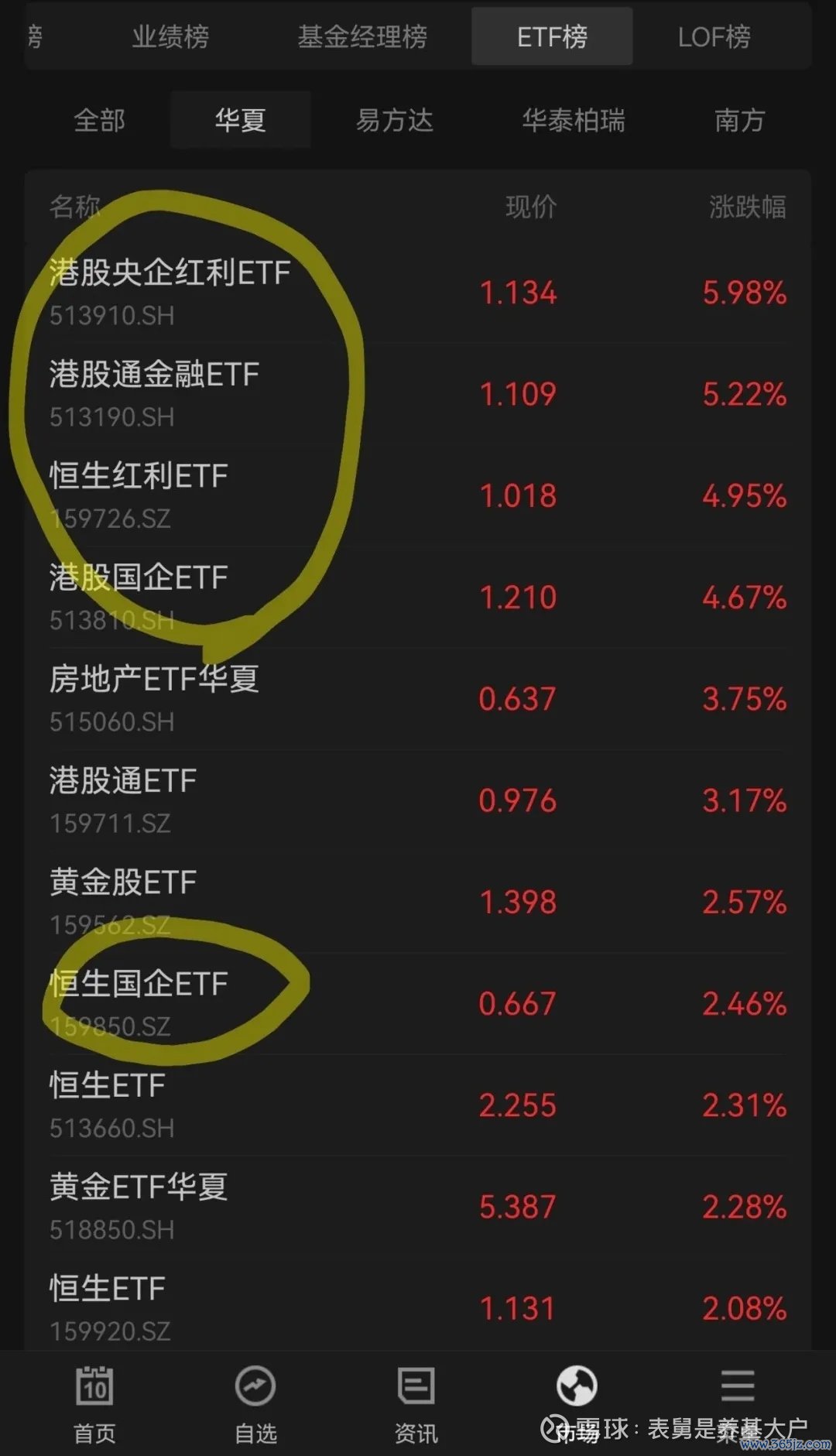
Task: Switch to the 业绩榜 tab
Action: [170, 36]
